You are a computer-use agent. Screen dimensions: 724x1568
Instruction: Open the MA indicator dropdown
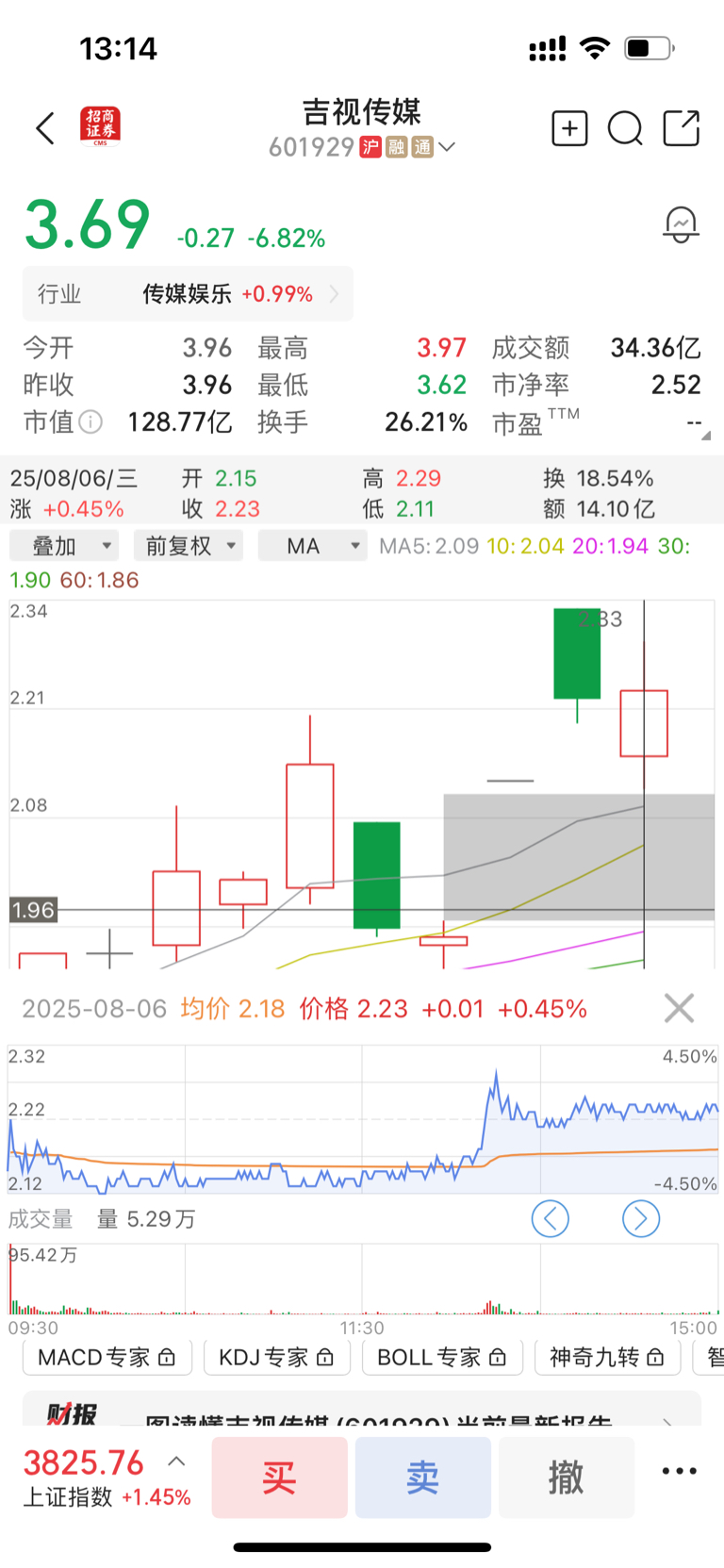point(313,546)
